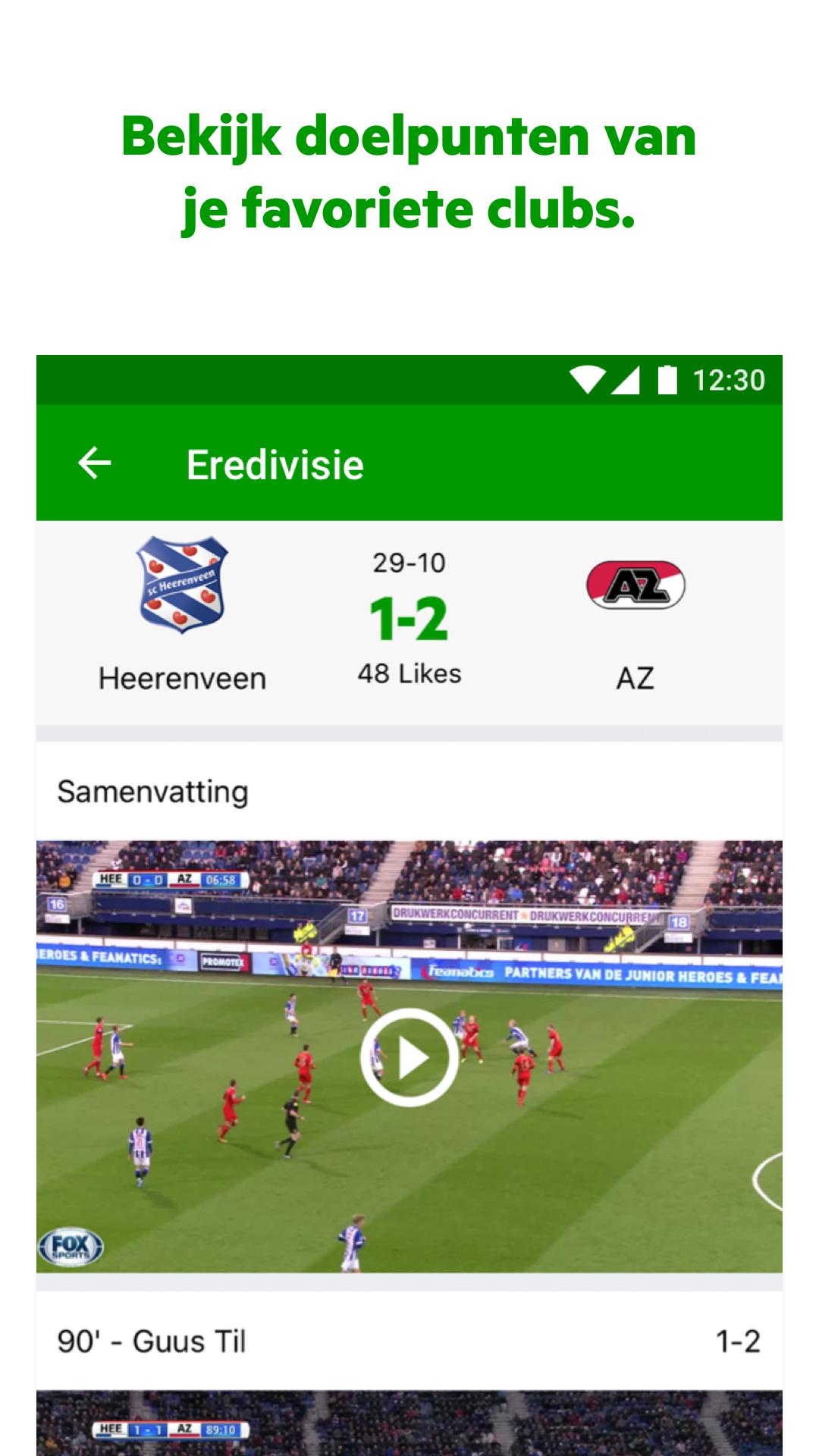Tap the back arrow to leave Eredivisie
The width and height of the screenshot is (819, 1456).
(x=94, y=461)
